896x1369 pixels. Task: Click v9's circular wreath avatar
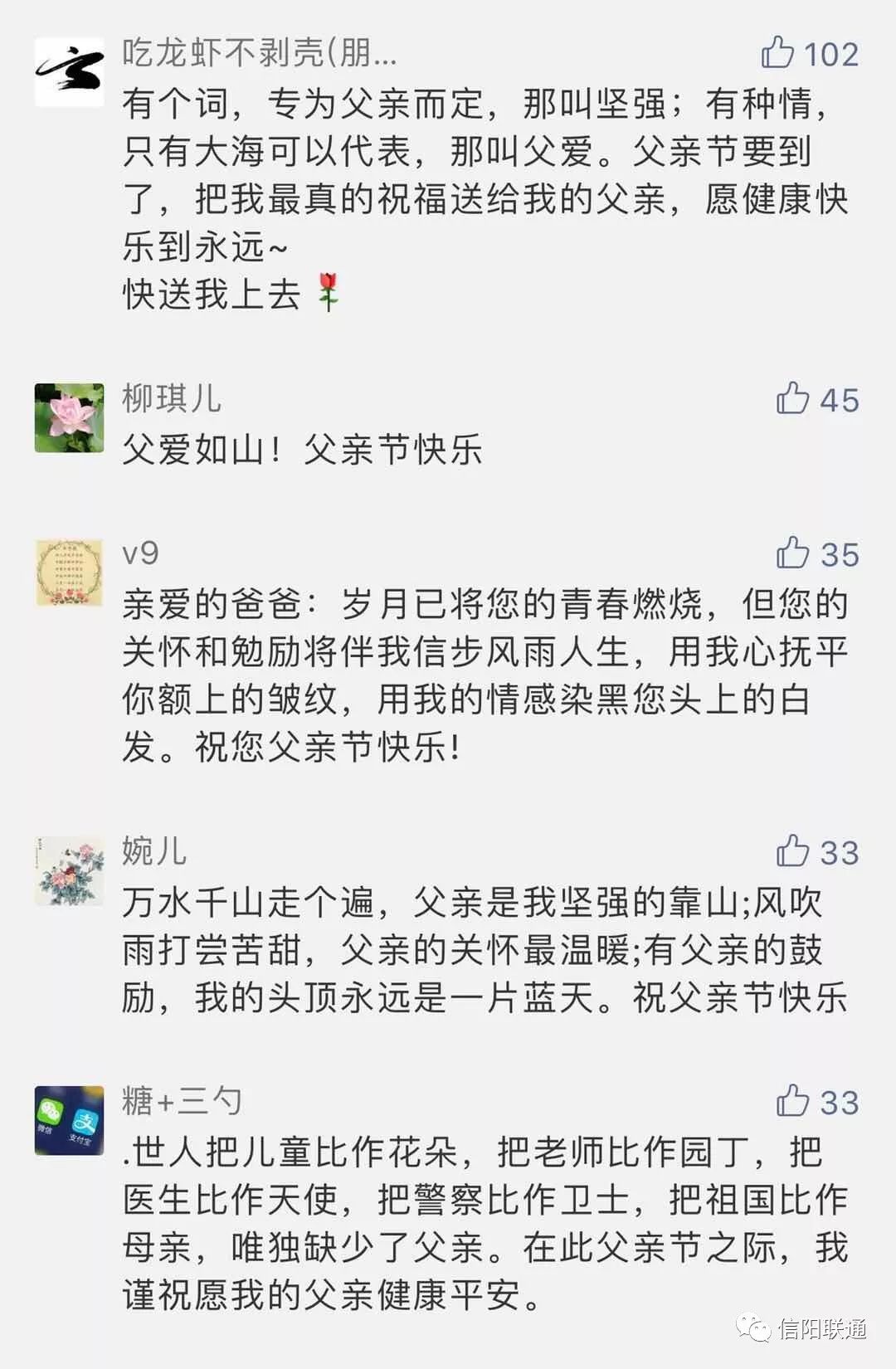point(68,572)
